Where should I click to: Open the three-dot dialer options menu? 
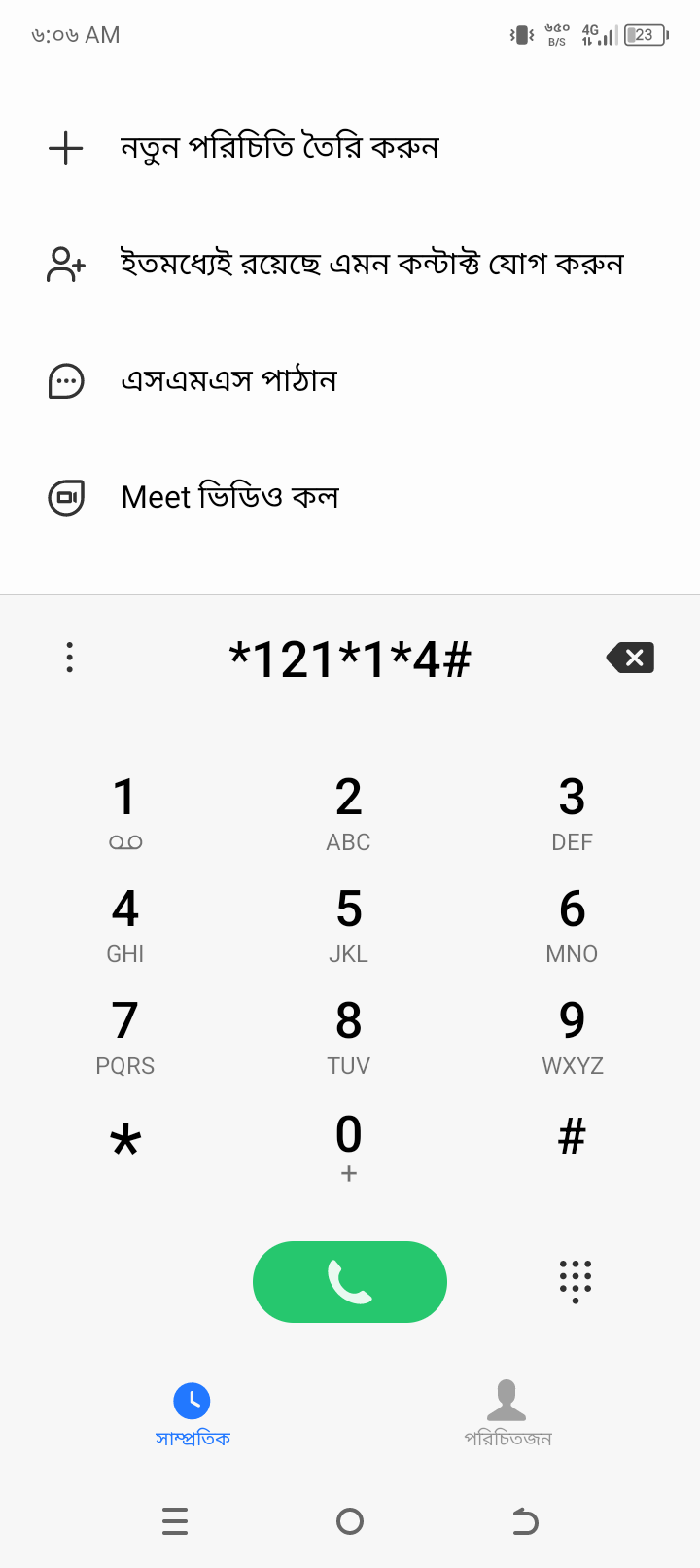[x=69, y=658]
